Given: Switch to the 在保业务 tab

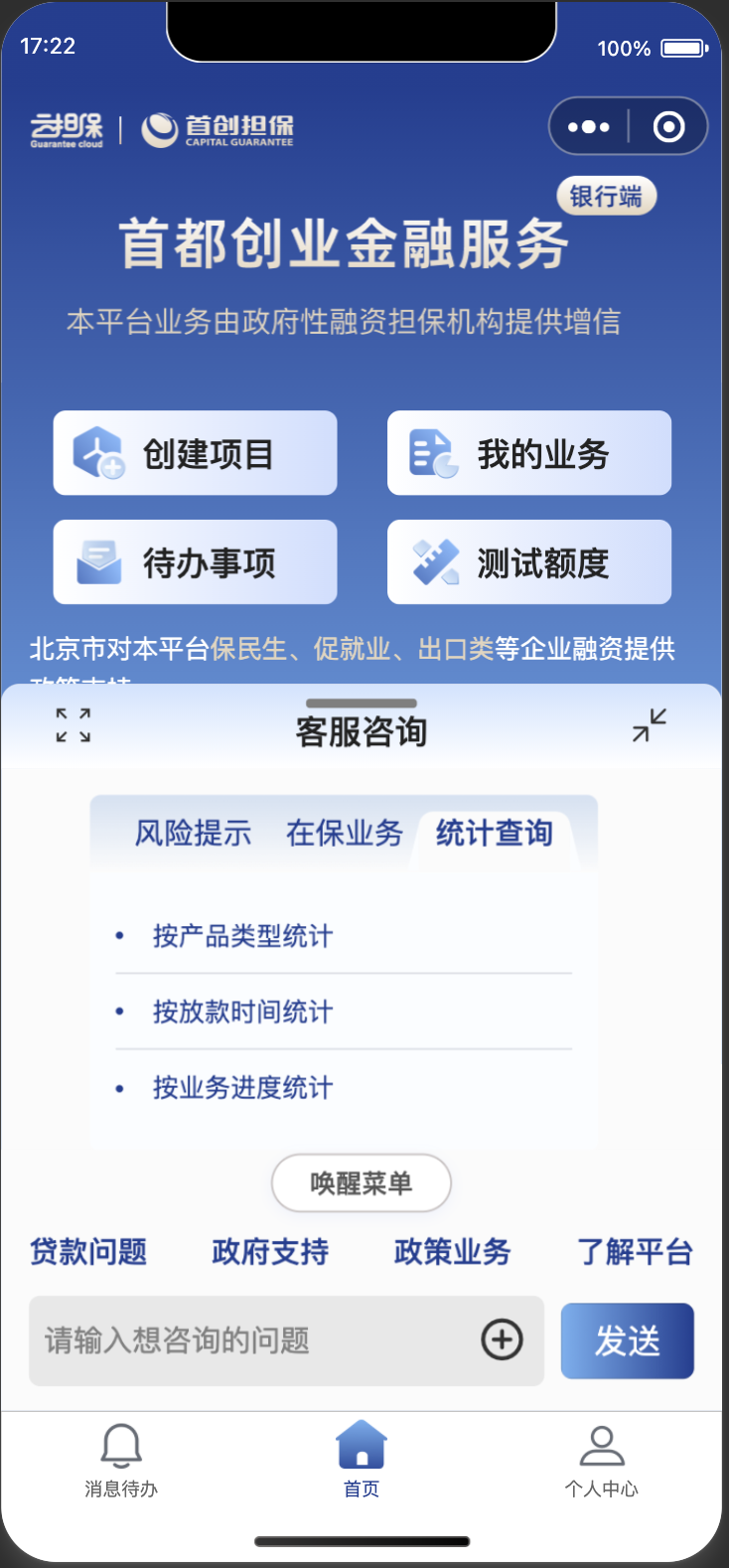Looking at the screenshot, I should (345, 833).
